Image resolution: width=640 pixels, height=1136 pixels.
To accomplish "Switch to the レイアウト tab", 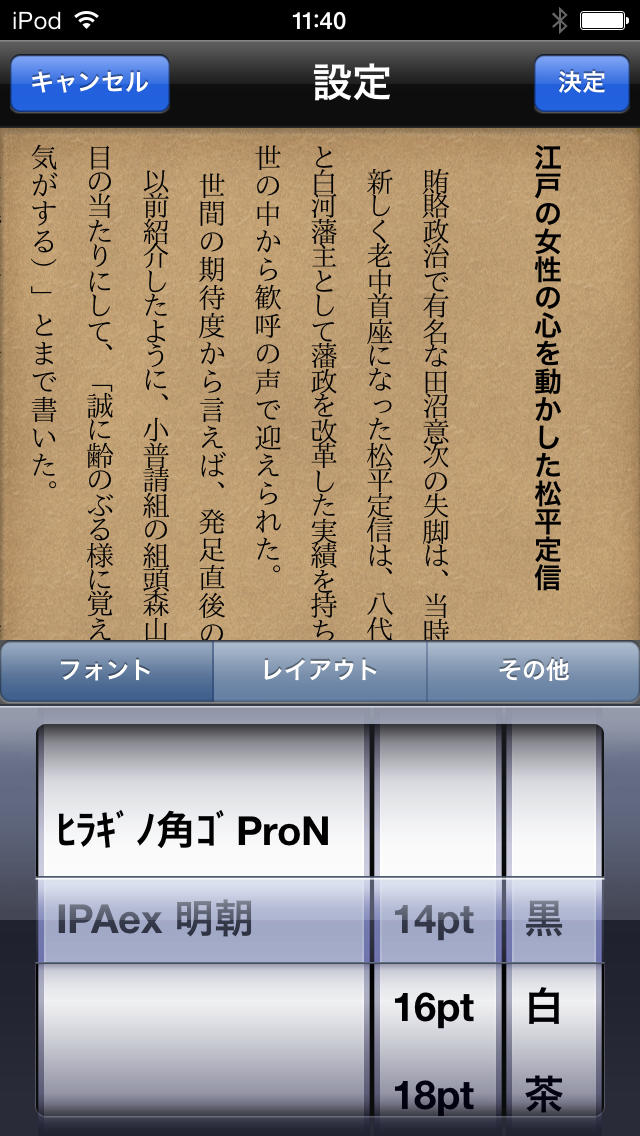I will click(320, 671).
